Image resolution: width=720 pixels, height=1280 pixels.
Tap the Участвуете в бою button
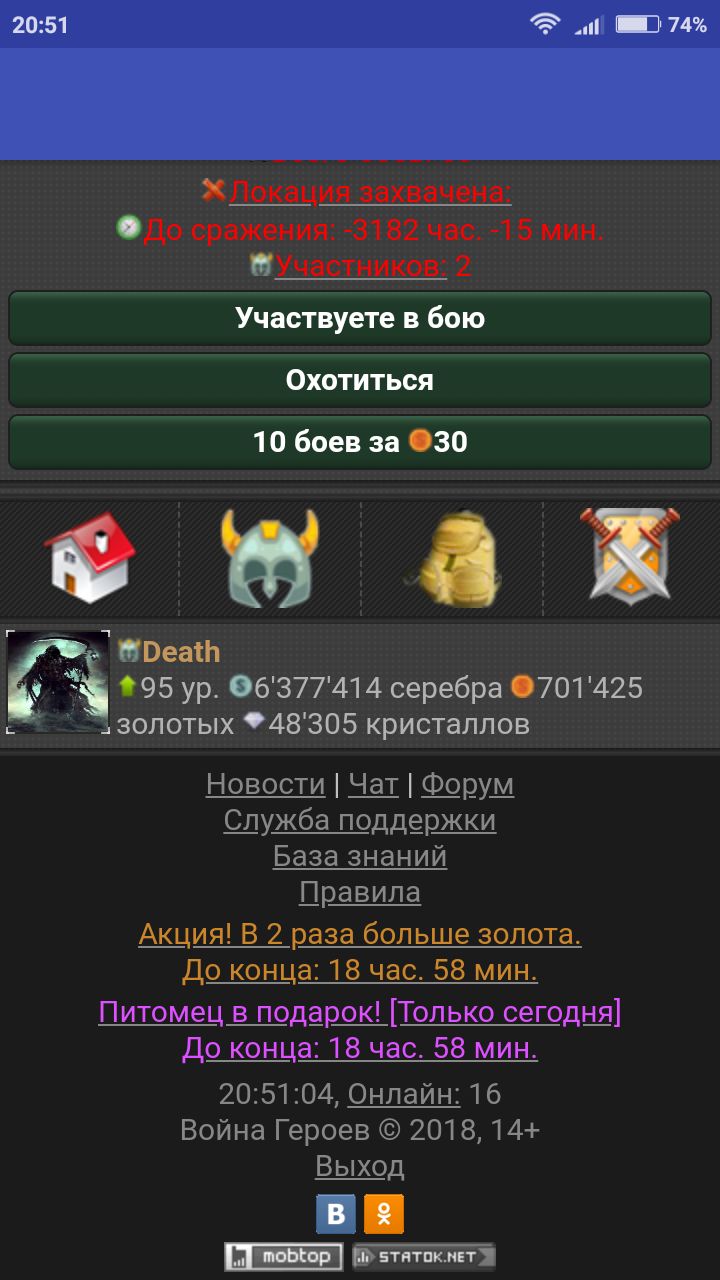tap(360, 318)
